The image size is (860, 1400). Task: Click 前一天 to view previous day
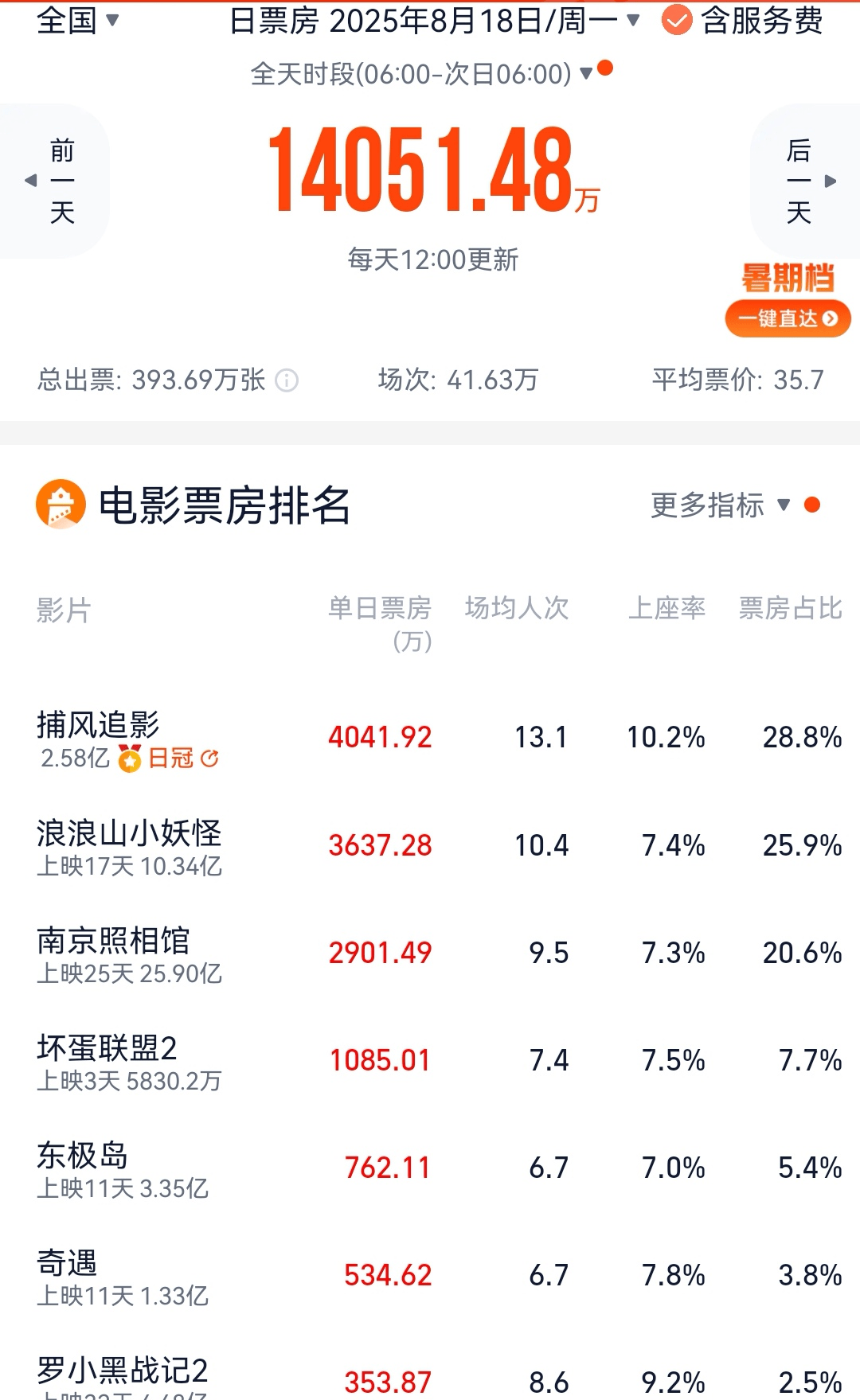[64, 181]
